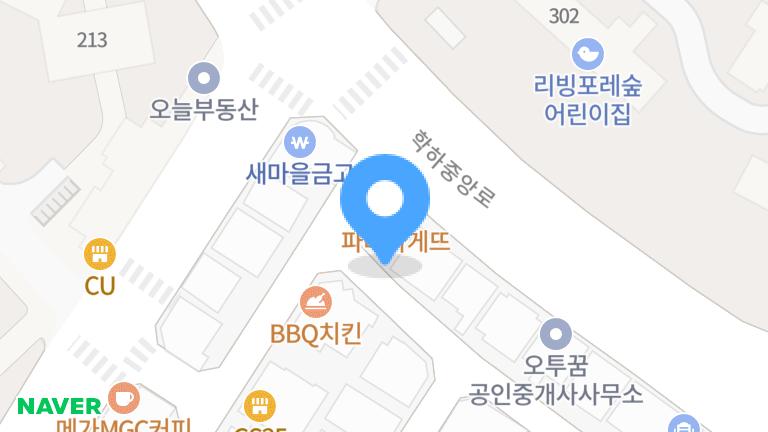
Task: Select 오투꿈 공인중개사사무소 marker
Action: [x=555, y=334]
